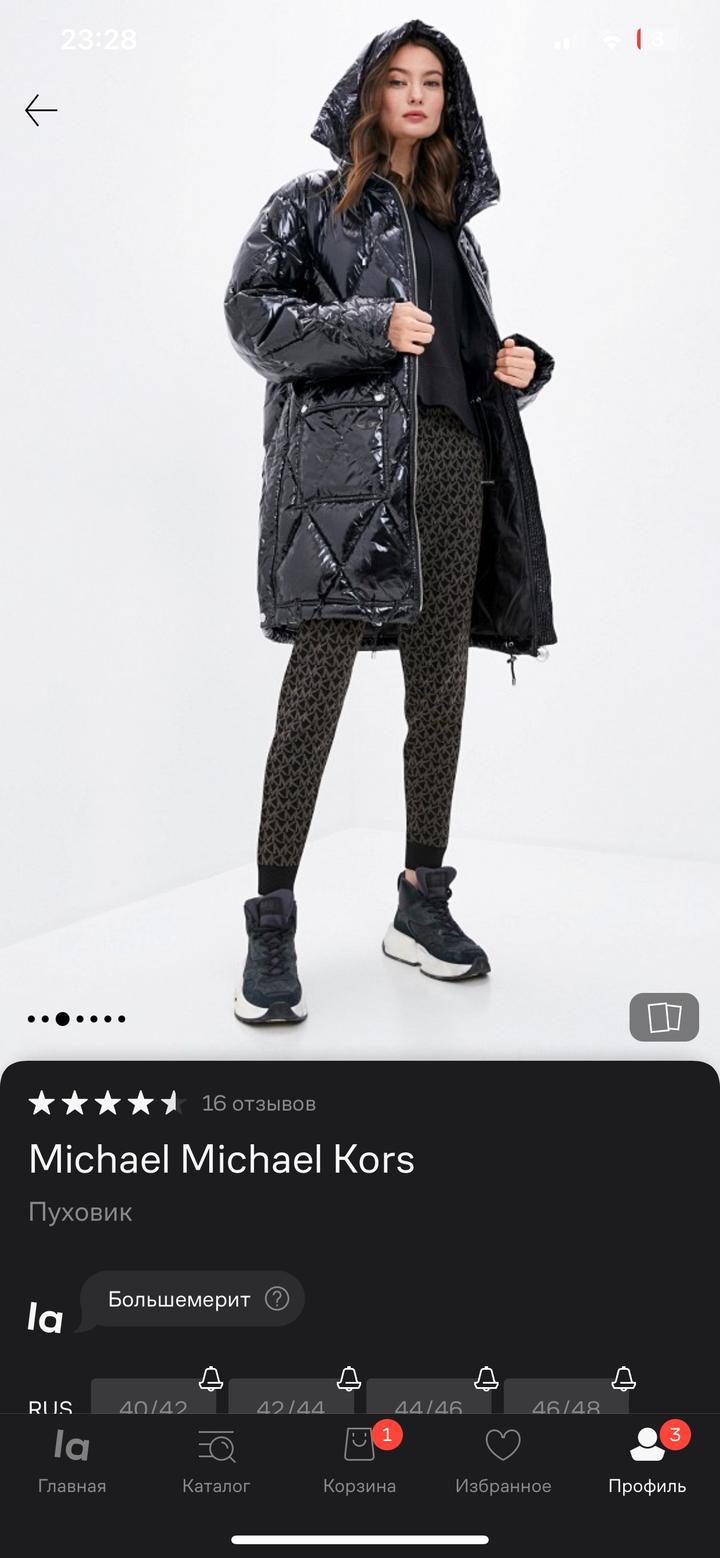
Task: Go back using the arrow icon
Action: 41,110
